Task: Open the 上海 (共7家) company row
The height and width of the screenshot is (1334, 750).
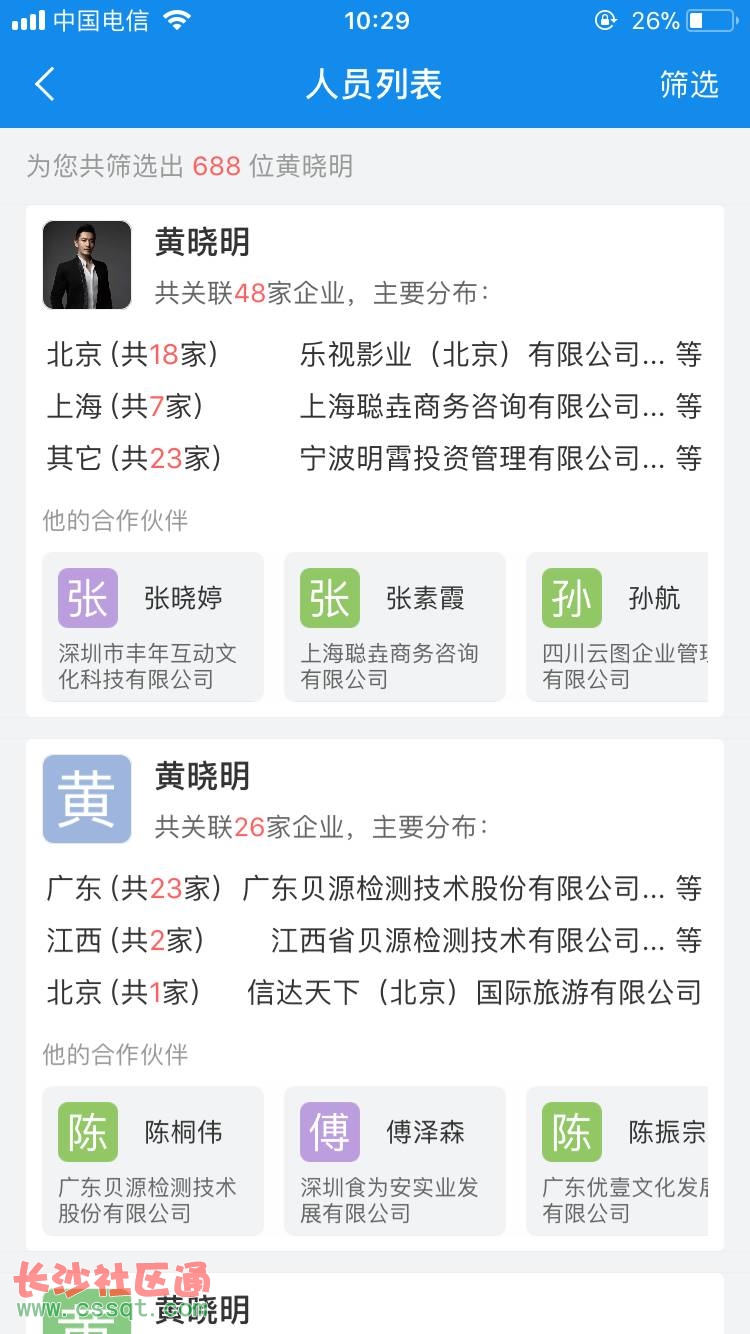Action: pyautogui.click(x=374, y=407)
